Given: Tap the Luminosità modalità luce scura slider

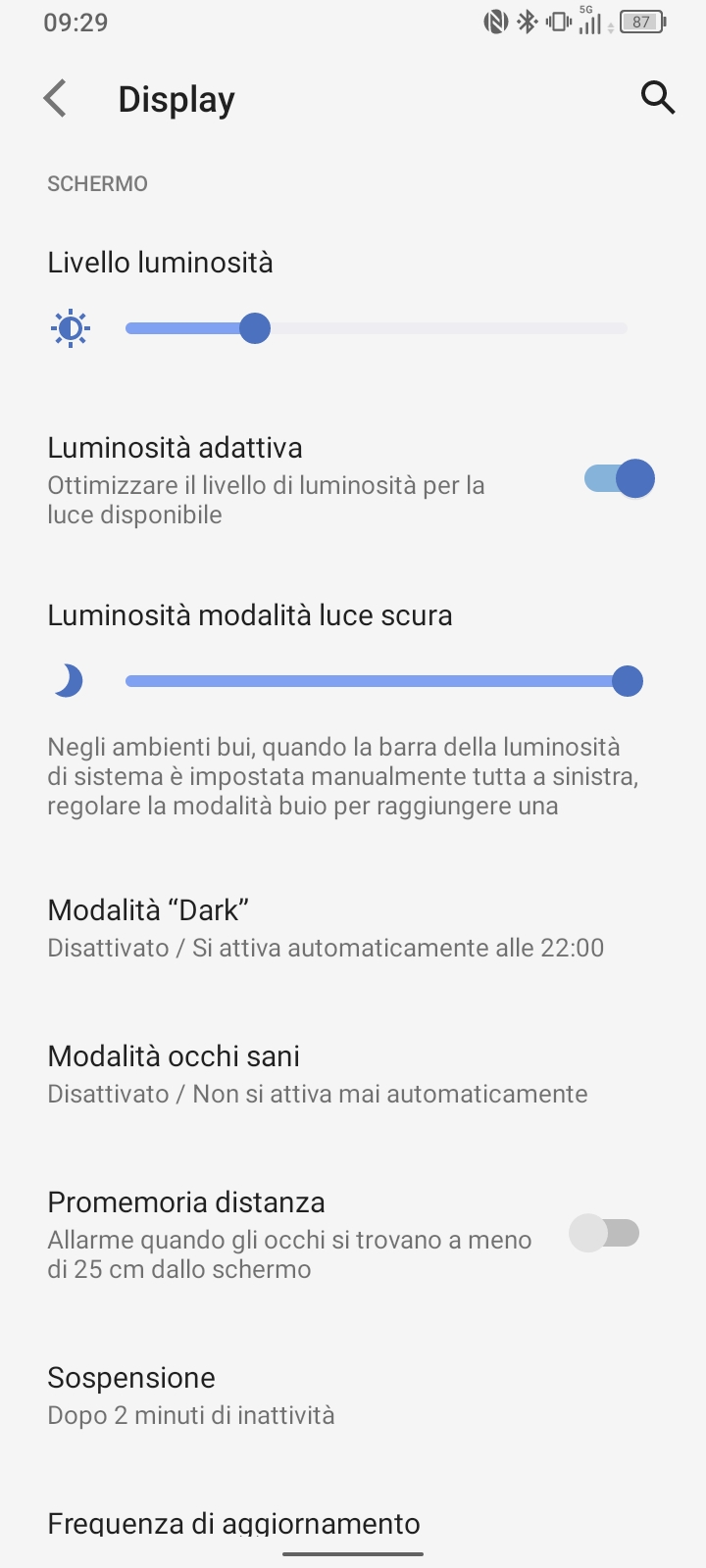Looking at the screenshot, I should click(377, 681).
